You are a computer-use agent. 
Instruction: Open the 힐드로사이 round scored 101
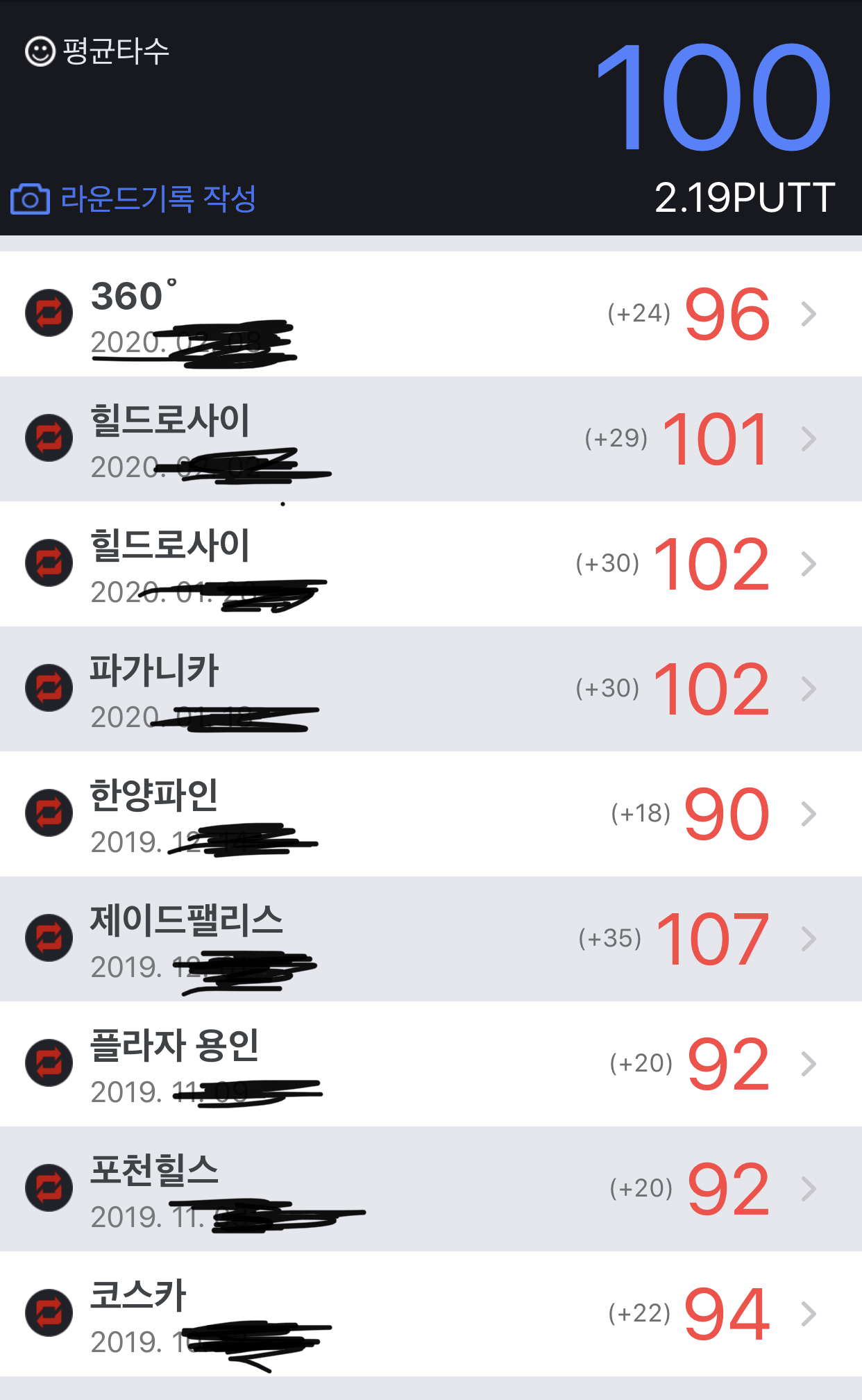pos(430,439)
